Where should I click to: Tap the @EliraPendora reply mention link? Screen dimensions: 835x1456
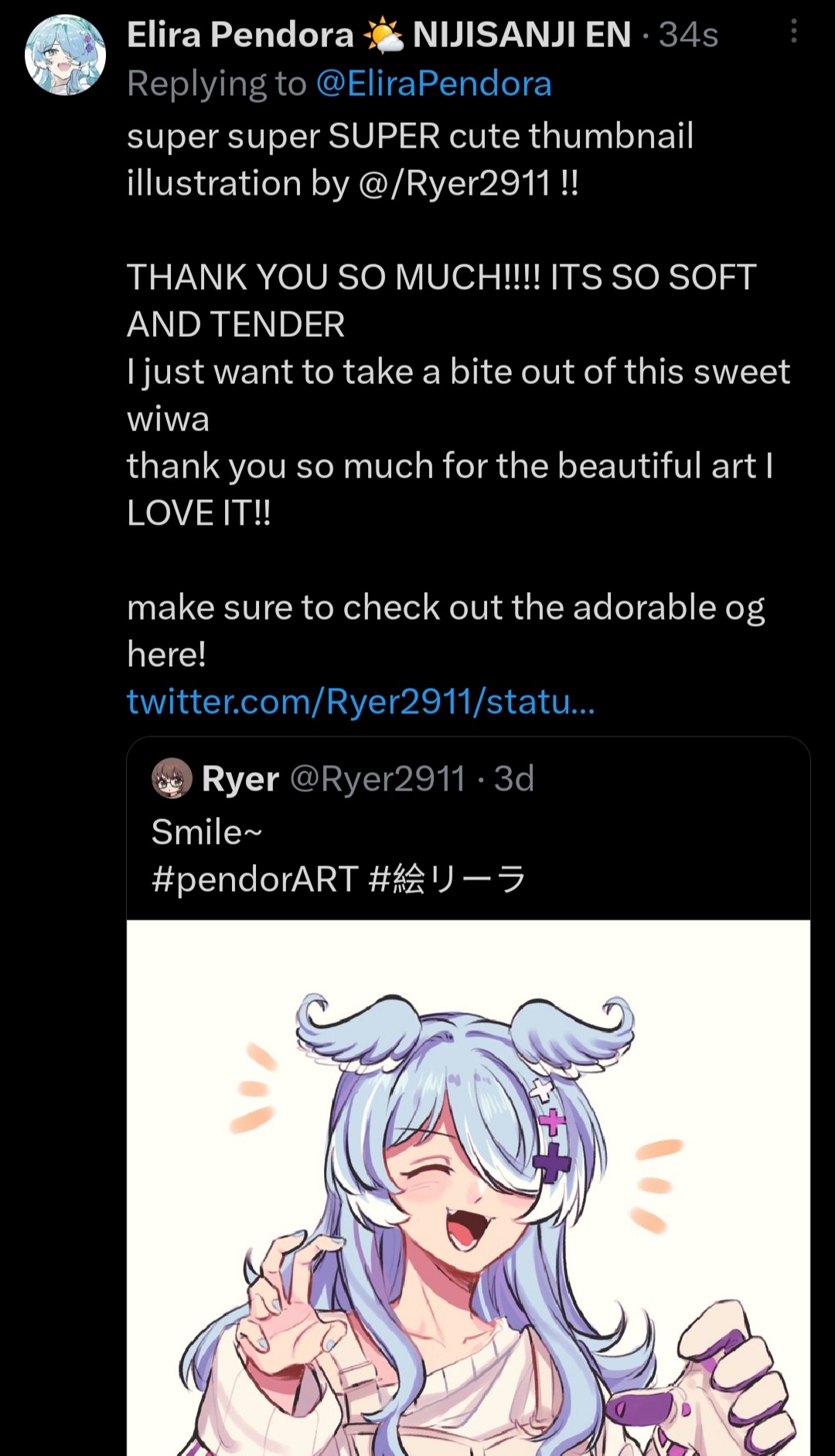click(x=434, y=83)
